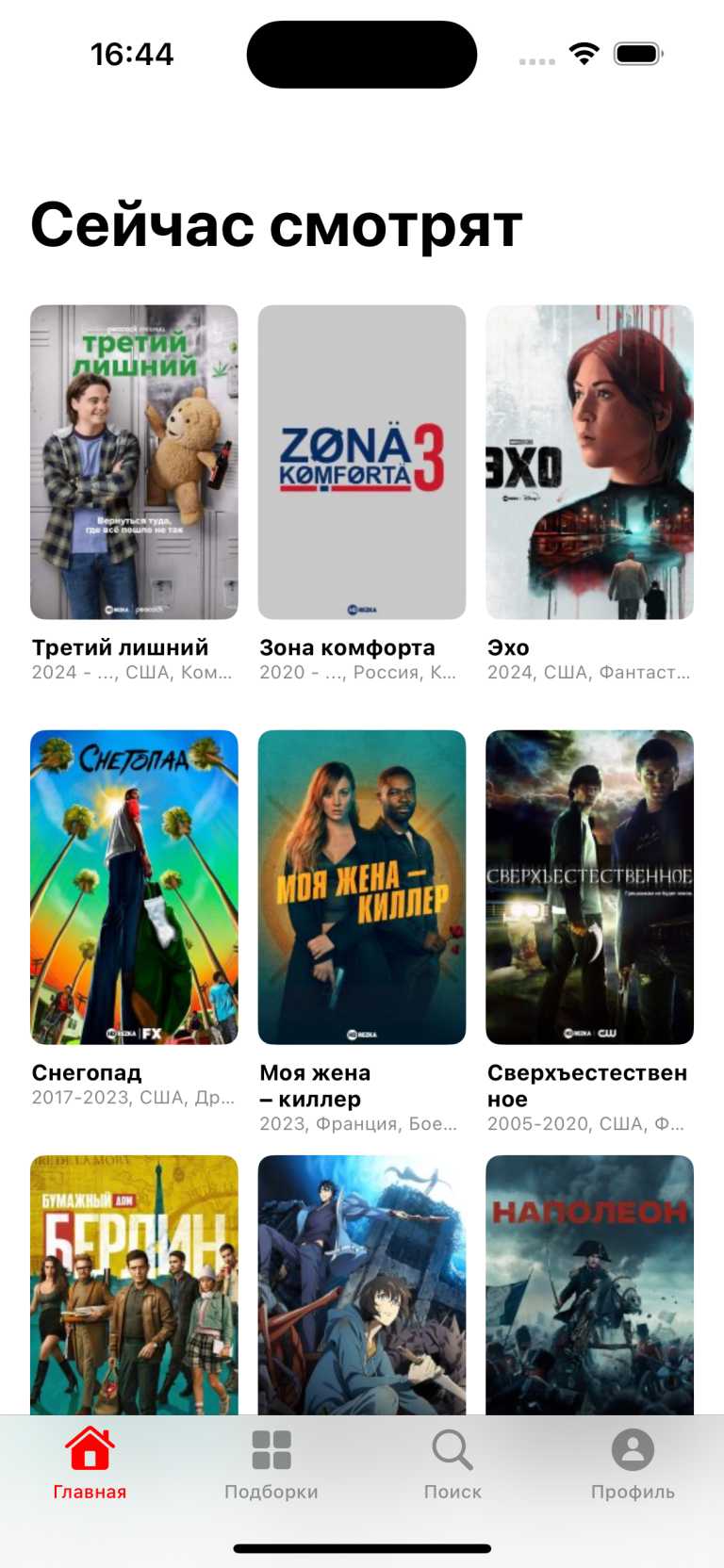
Task: Open the Наполеон movie poster
Action: (589, 1285)
